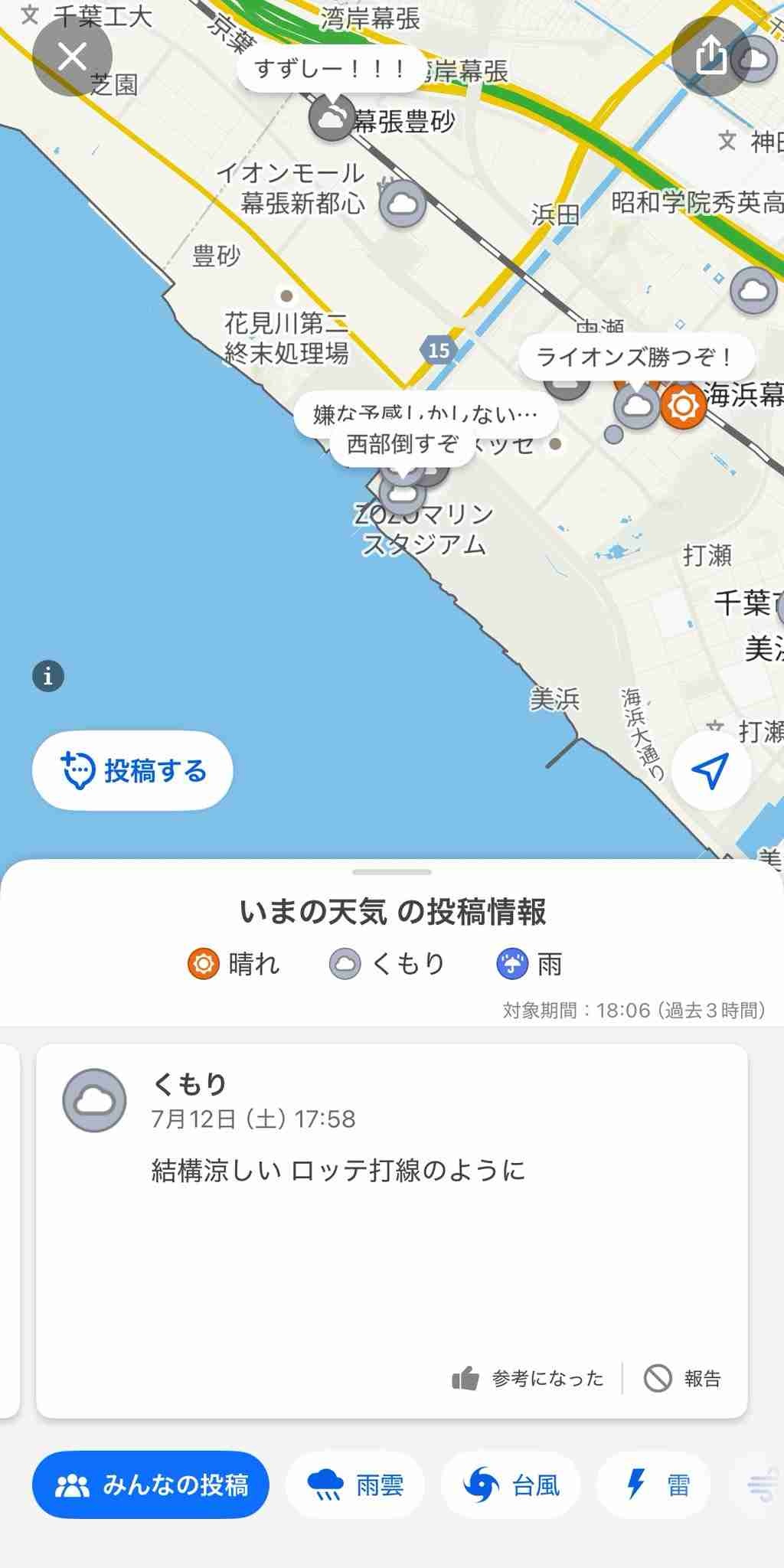The image size is (784, 1568).
Task: Mark post as 参考になった
Action: (528, 1378)
